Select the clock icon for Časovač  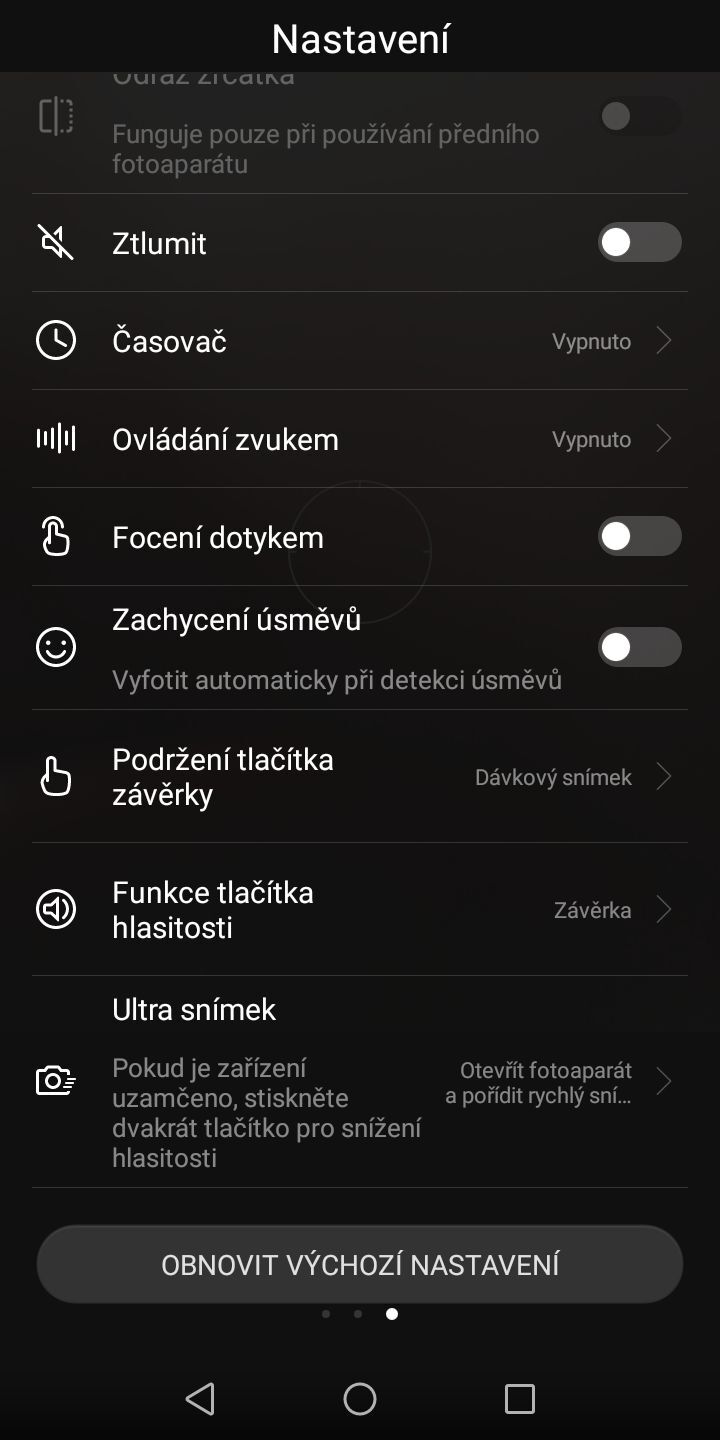pyautogui.click(x=57, y=340)
